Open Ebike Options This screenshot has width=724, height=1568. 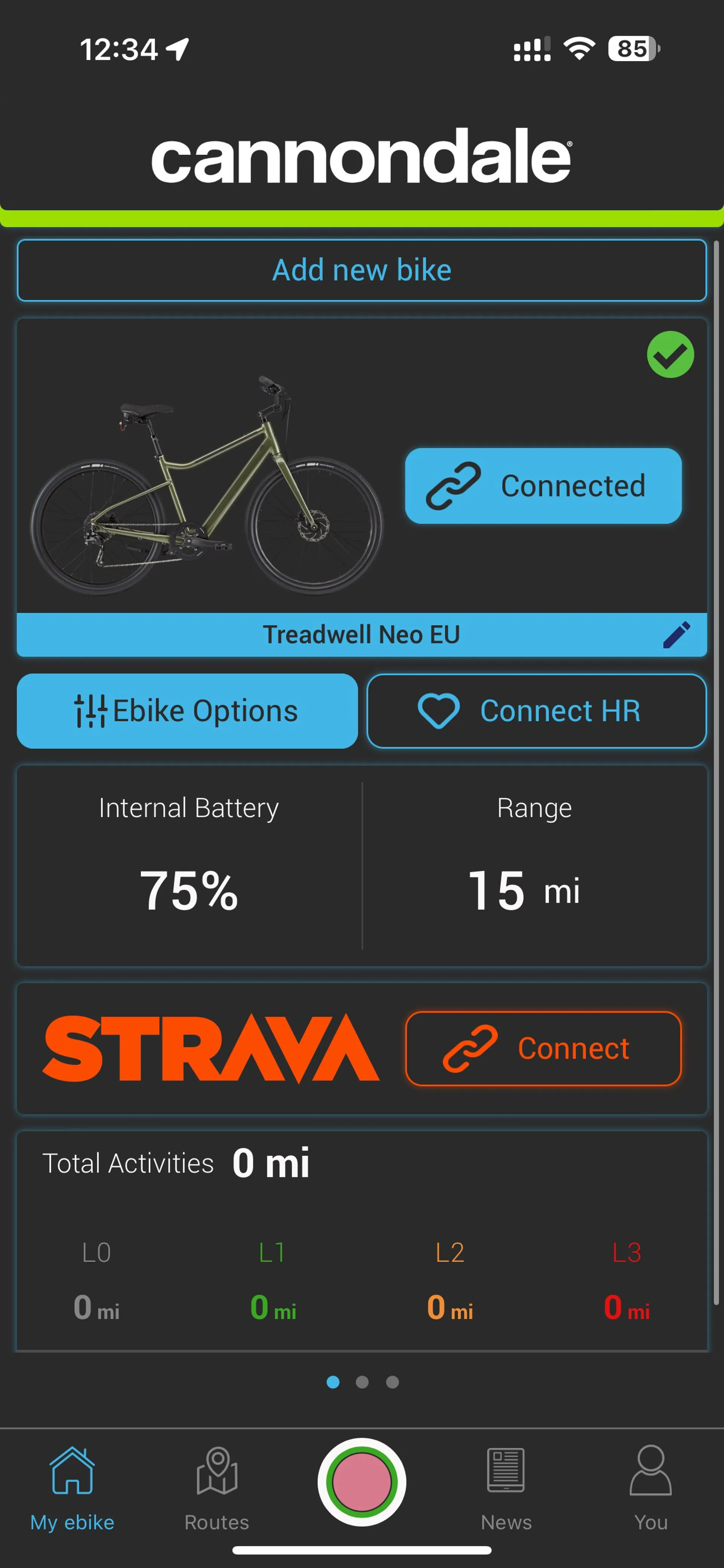(187, 711)
